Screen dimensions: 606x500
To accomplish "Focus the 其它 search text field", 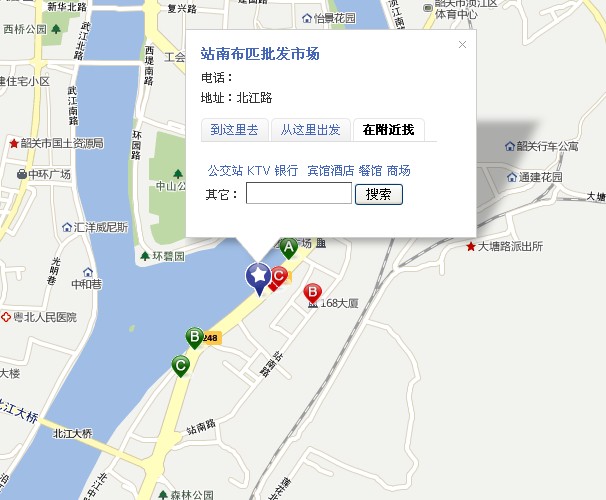I will coord(298,194).
